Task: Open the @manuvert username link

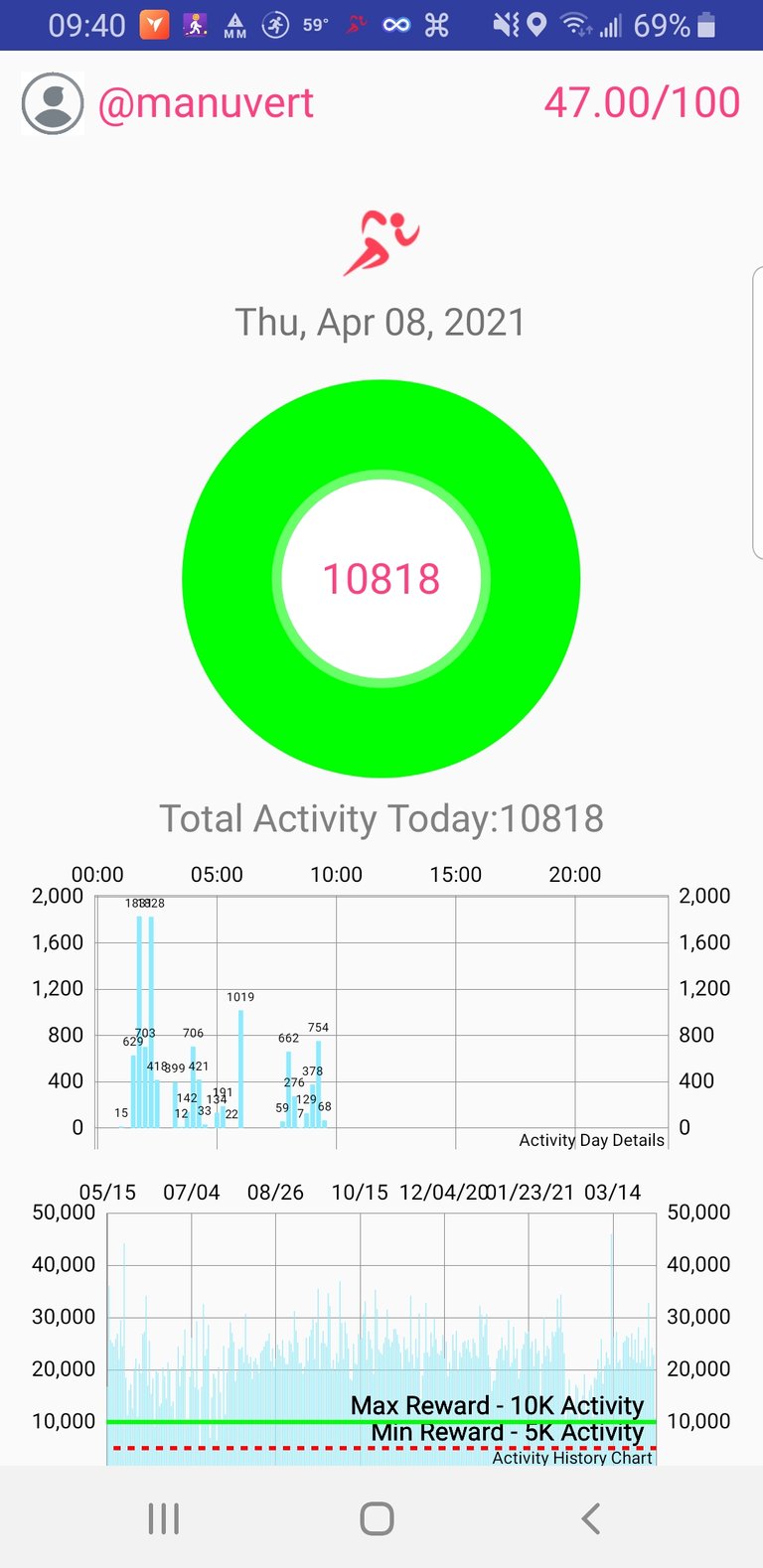Action: tap(206, 103)
